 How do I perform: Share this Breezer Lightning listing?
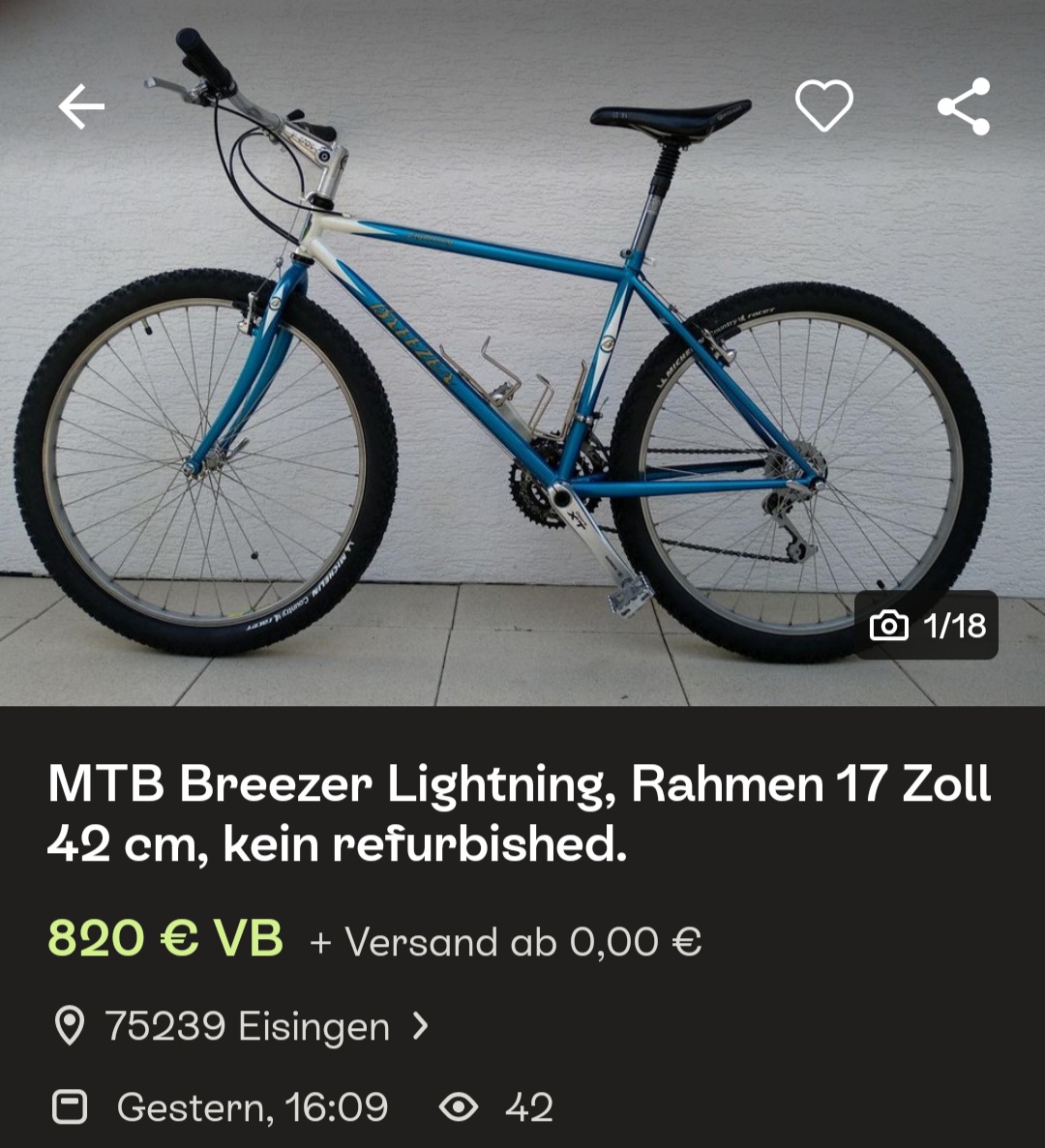964,106
